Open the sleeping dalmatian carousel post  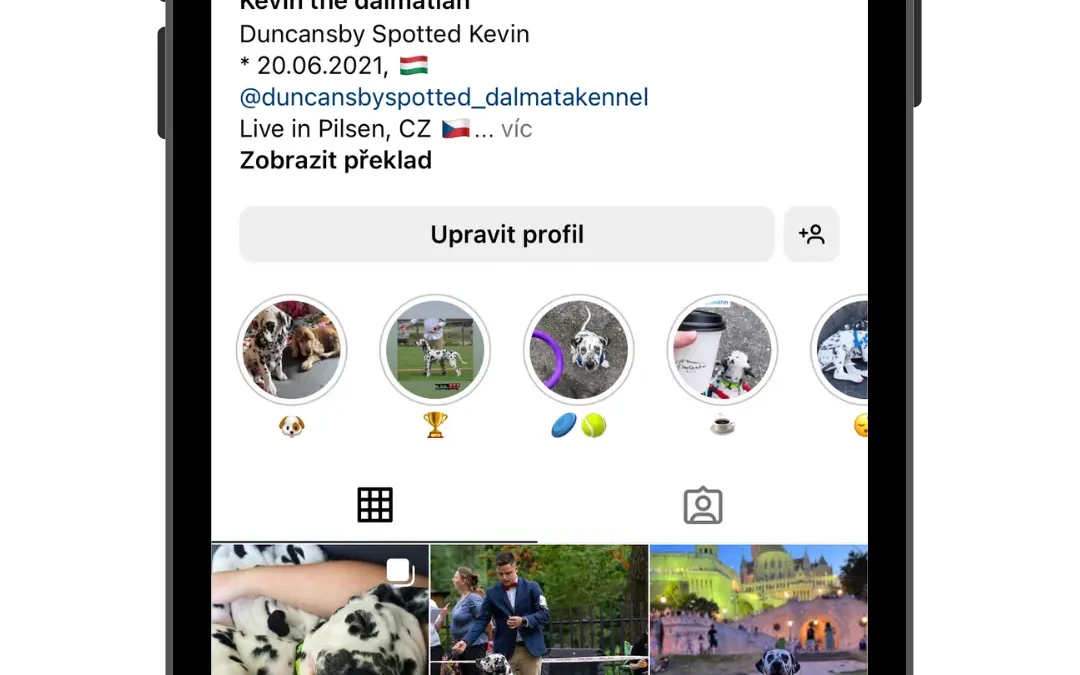pyautogui.click(x=320, y=610)
